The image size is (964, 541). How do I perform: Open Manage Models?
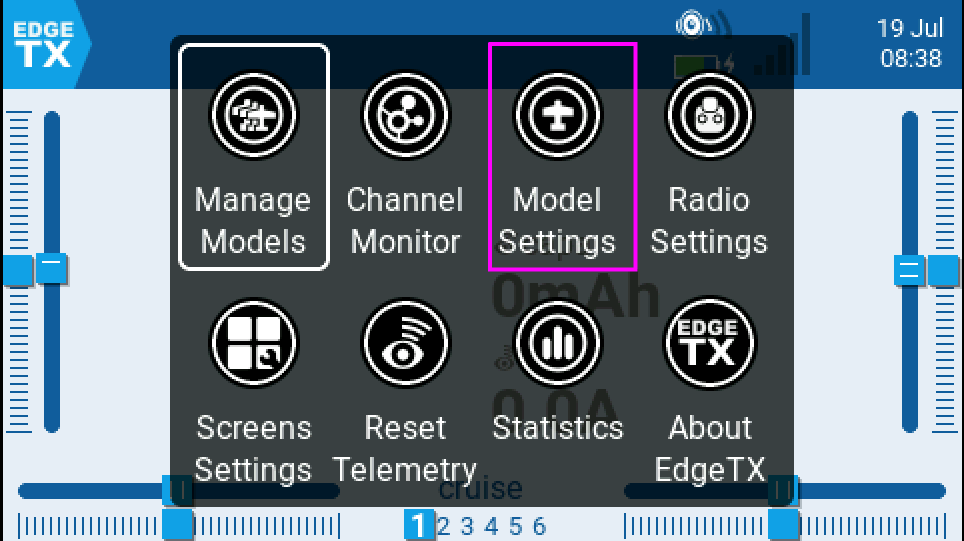click(x=253, y=157)
